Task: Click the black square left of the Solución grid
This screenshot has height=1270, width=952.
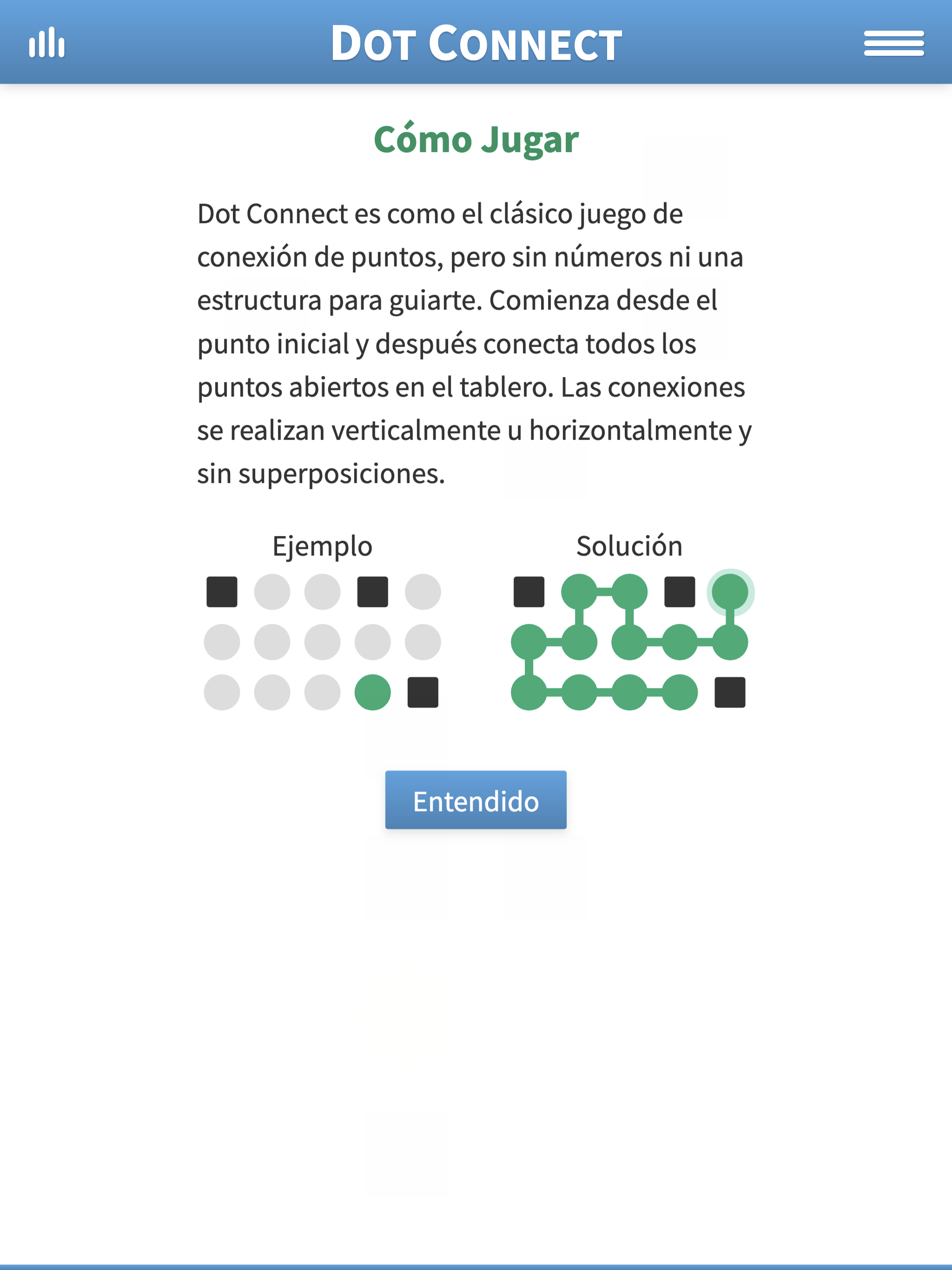Action: click(529, 591)
